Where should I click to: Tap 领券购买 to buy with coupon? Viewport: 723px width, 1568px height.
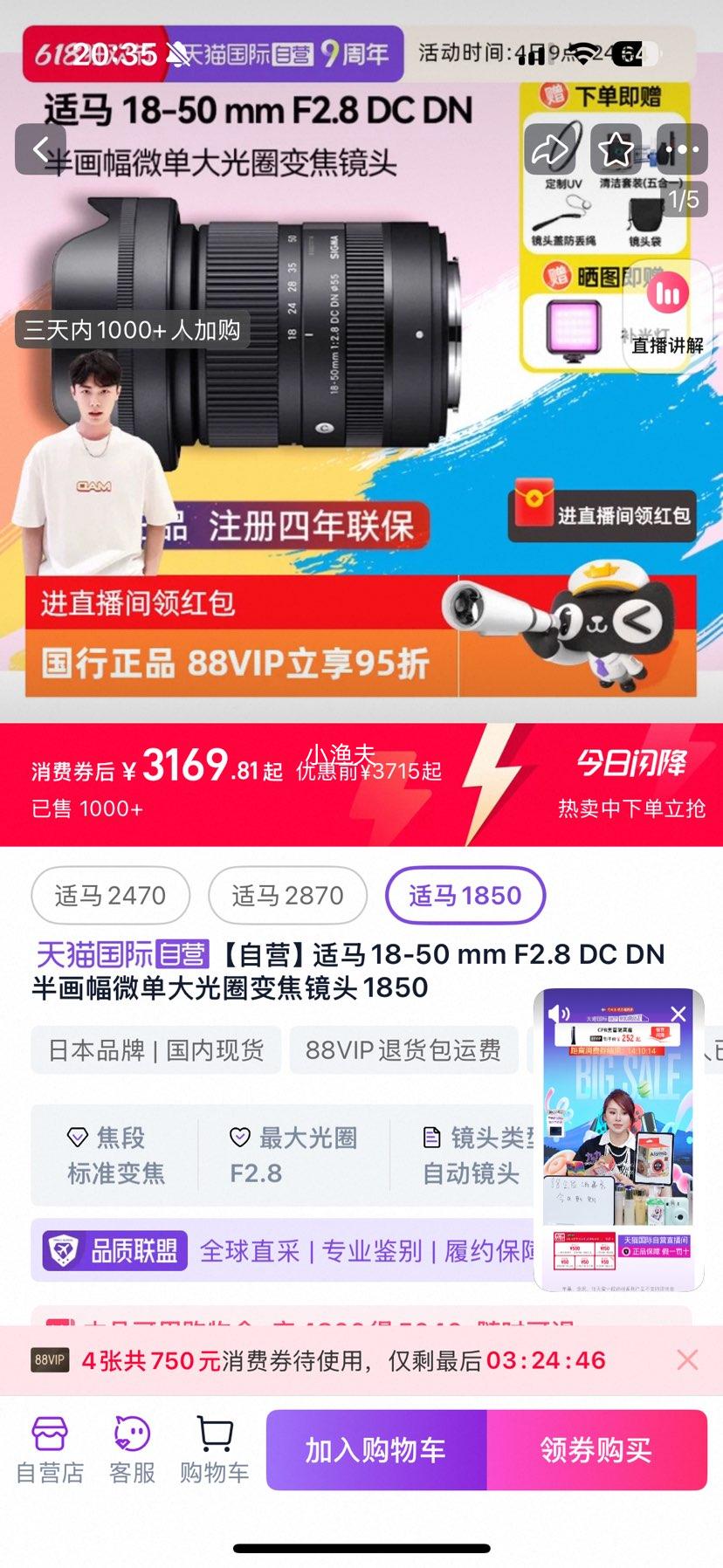(596, 1450)
